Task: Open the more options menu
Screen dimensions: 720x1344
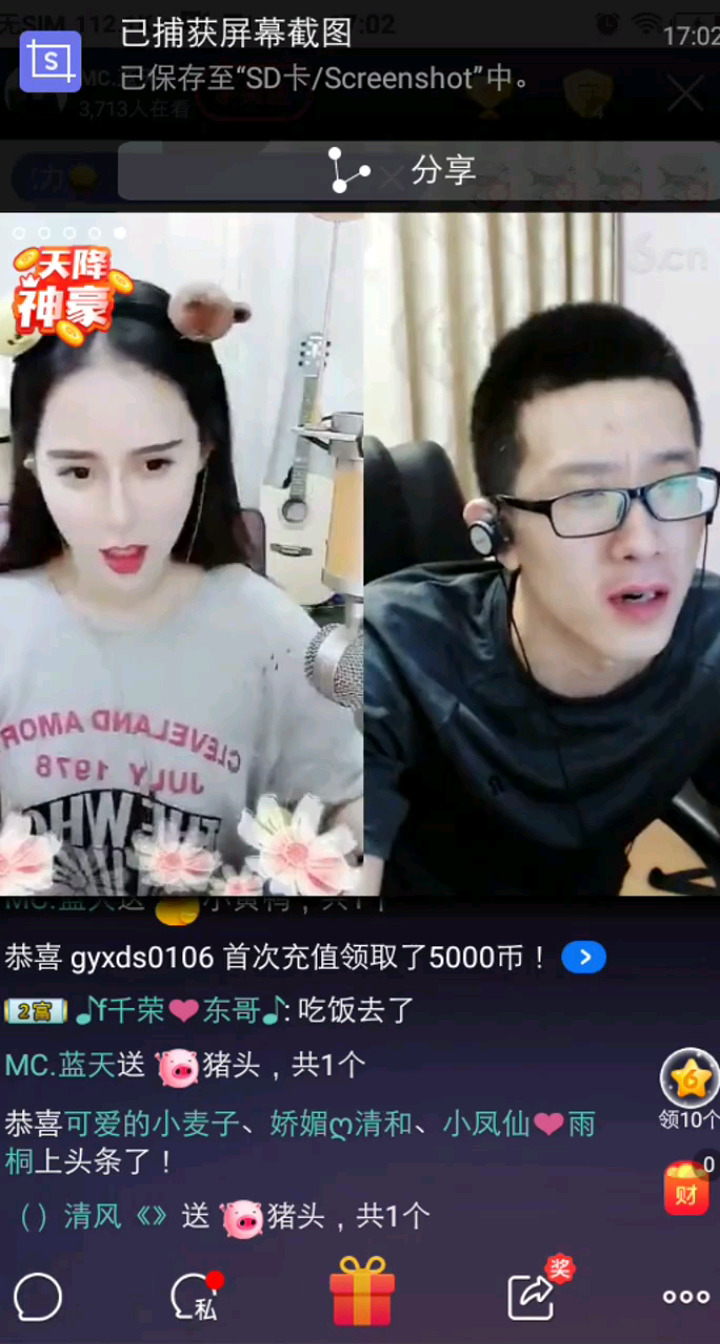Action: [686, 1298]
